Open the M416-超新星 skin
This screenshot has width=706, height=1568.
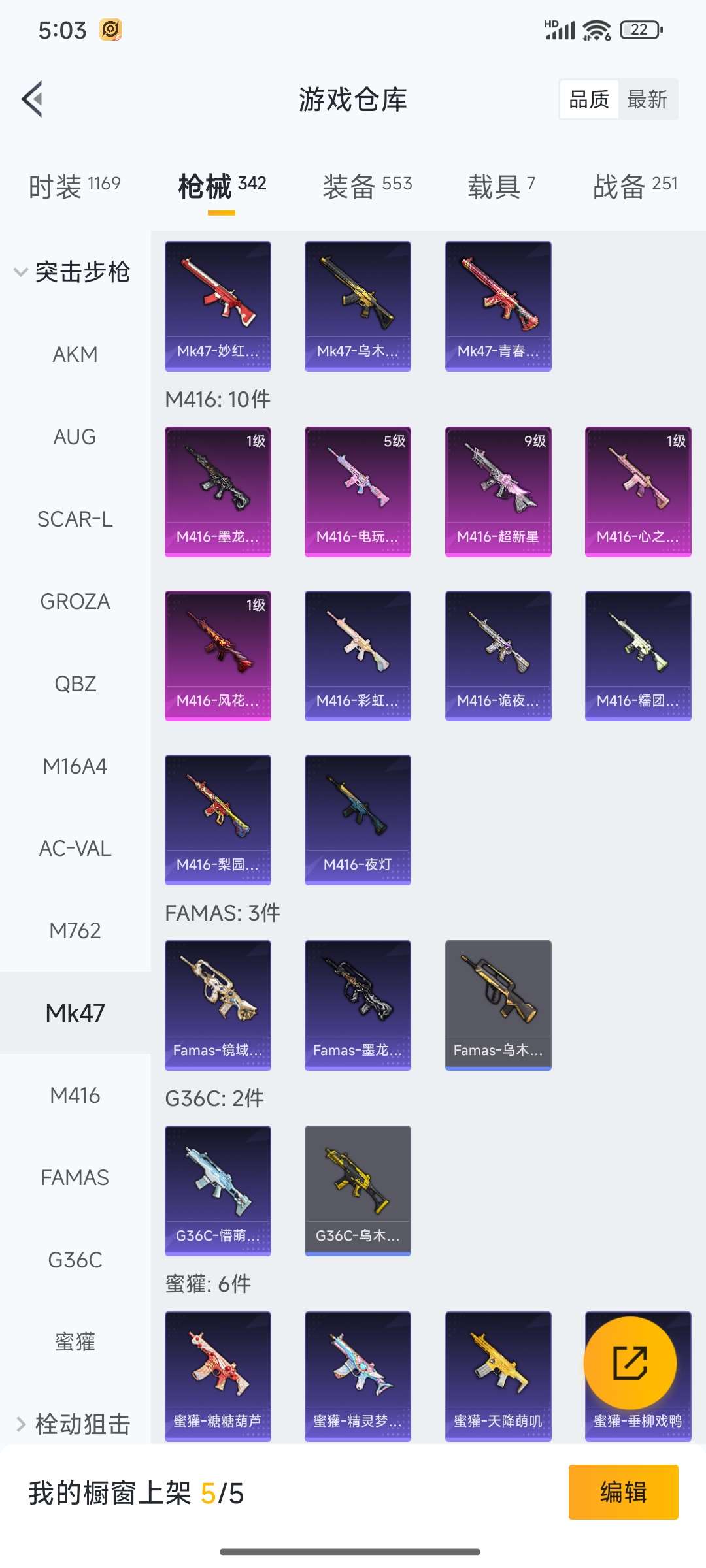point(498,491)
